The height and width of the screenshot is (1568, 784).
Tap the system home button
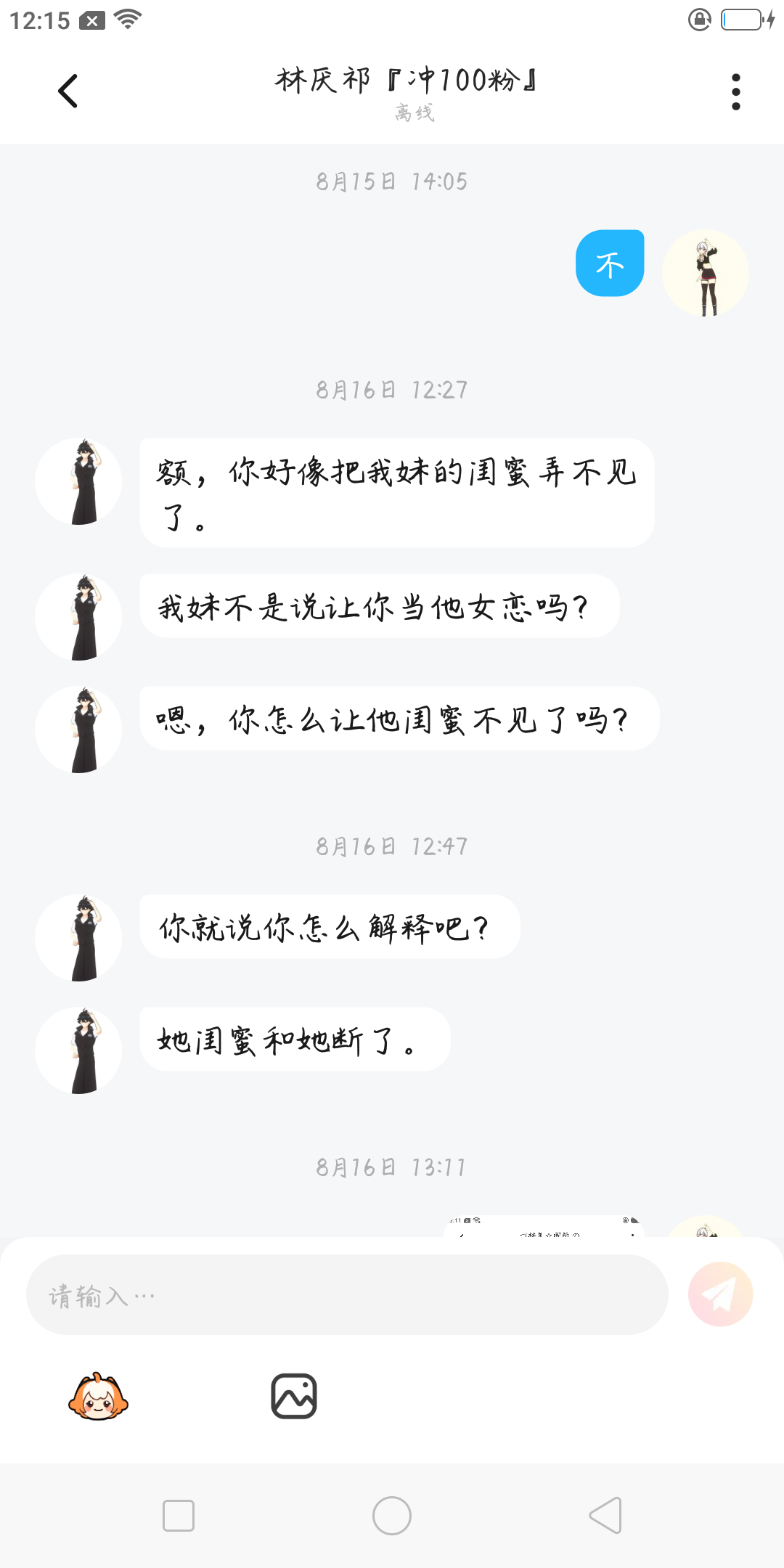click(392, 1516)
